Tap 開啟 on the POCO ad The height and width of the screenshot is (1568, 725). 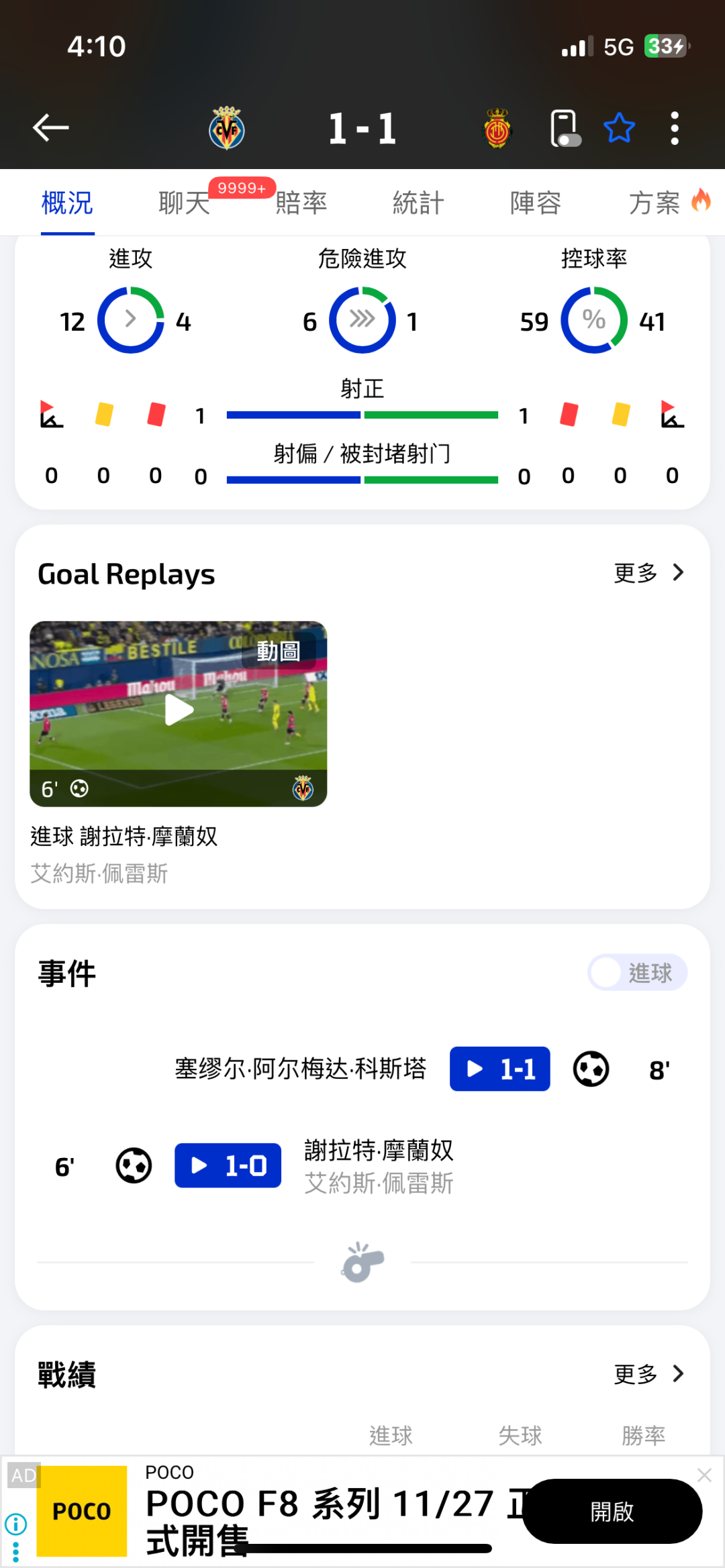tap(612, 1511)
